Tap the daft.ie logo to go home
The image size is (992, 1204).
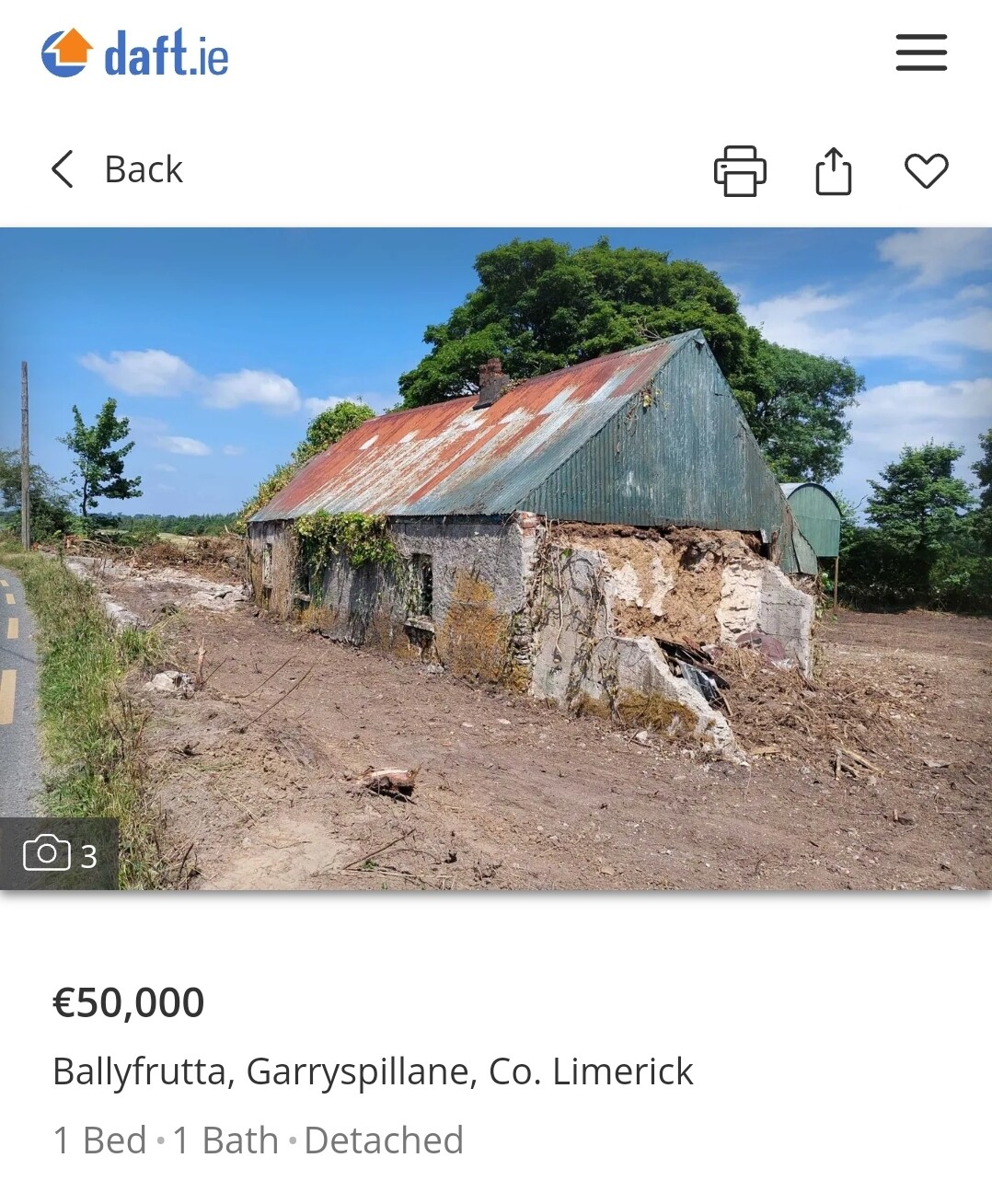click(x=135, y=53)
